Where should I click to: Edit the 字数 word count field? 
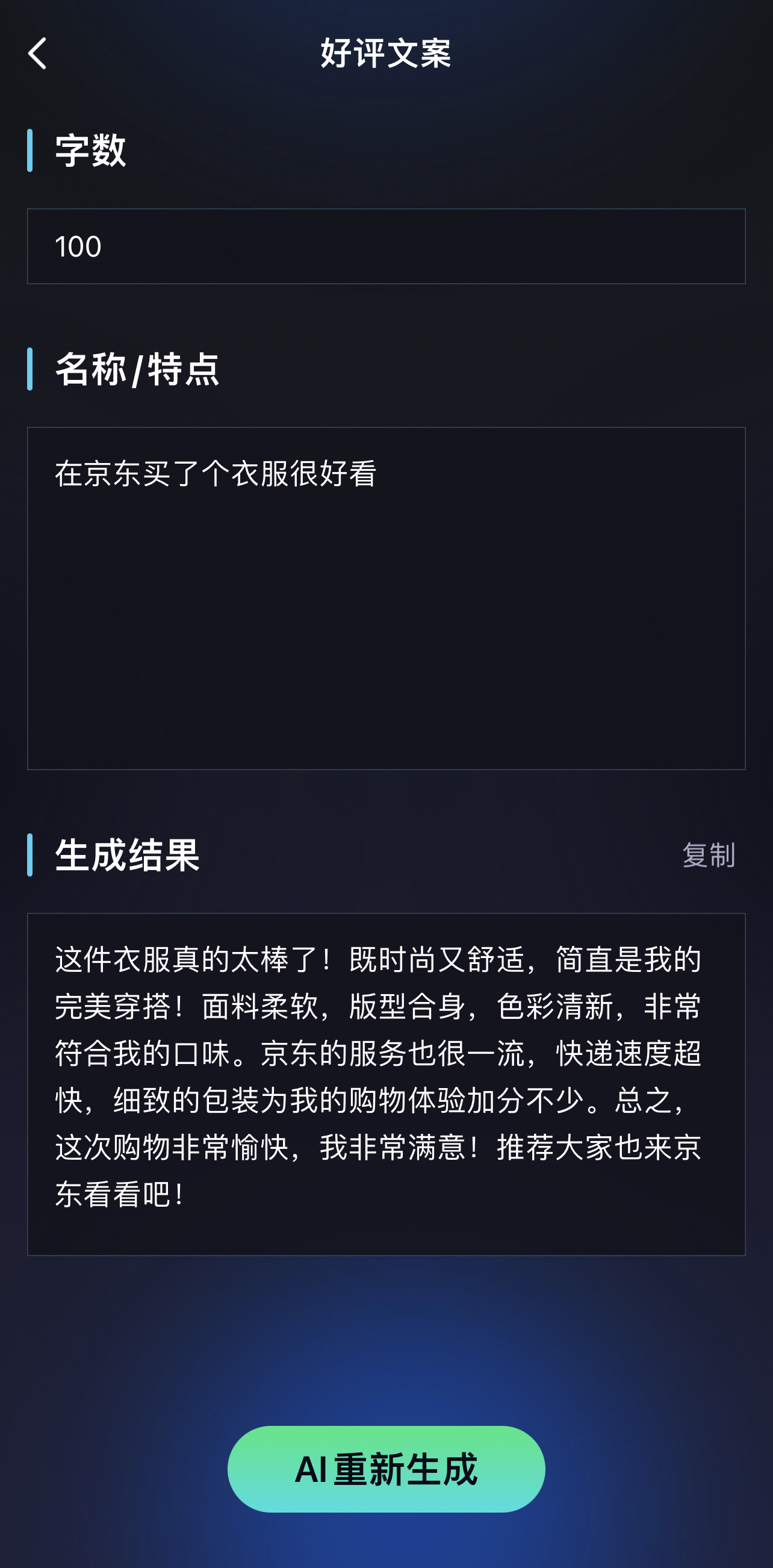[386, 246]
